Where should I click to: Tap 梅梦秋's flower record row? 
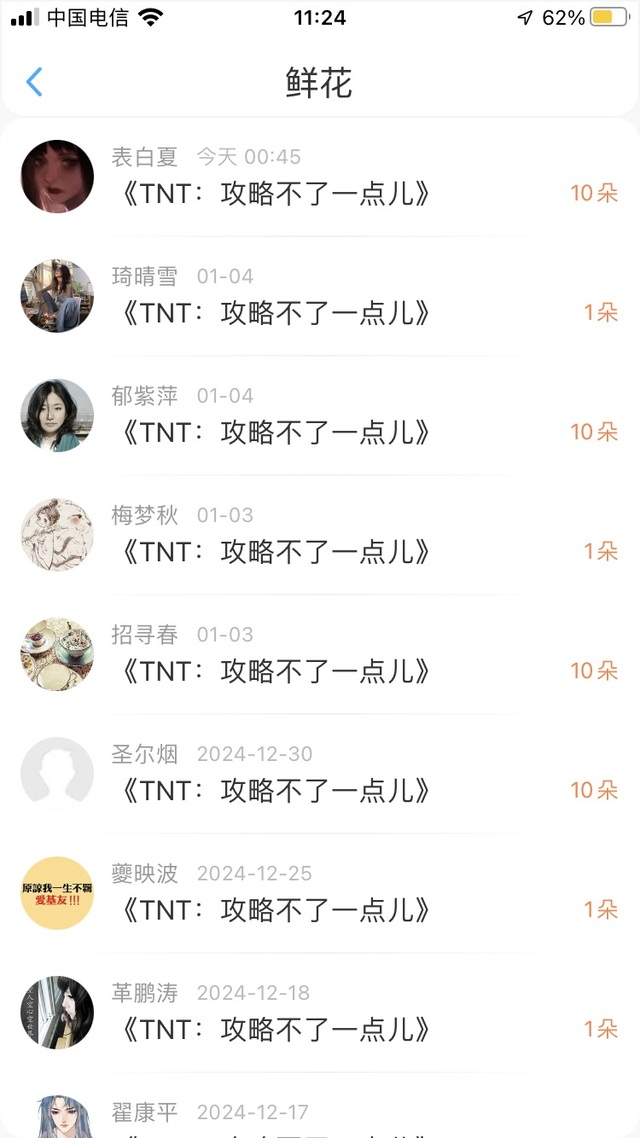point(320,535)
